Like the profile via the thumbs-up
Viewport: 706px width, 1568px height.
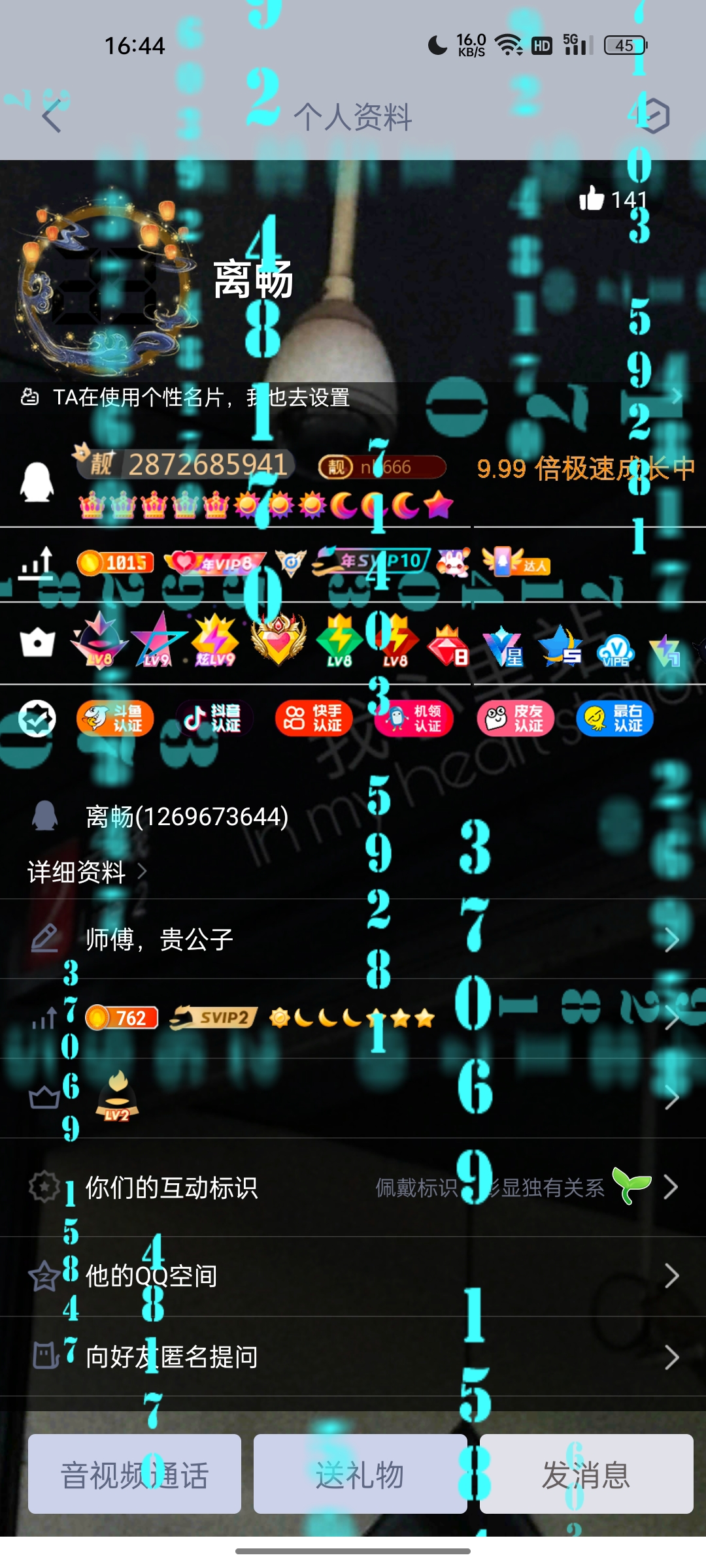[x=613, y=199]
